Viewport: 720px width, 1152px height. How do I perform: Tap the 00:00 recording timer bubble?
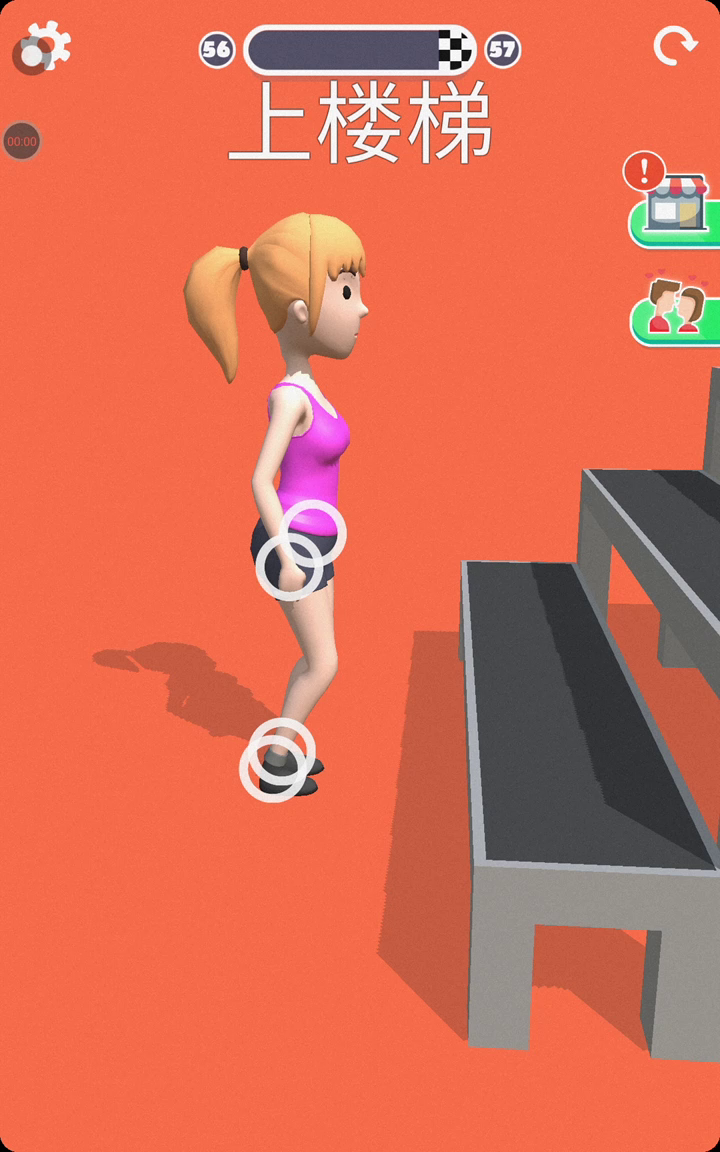(22, 141)
